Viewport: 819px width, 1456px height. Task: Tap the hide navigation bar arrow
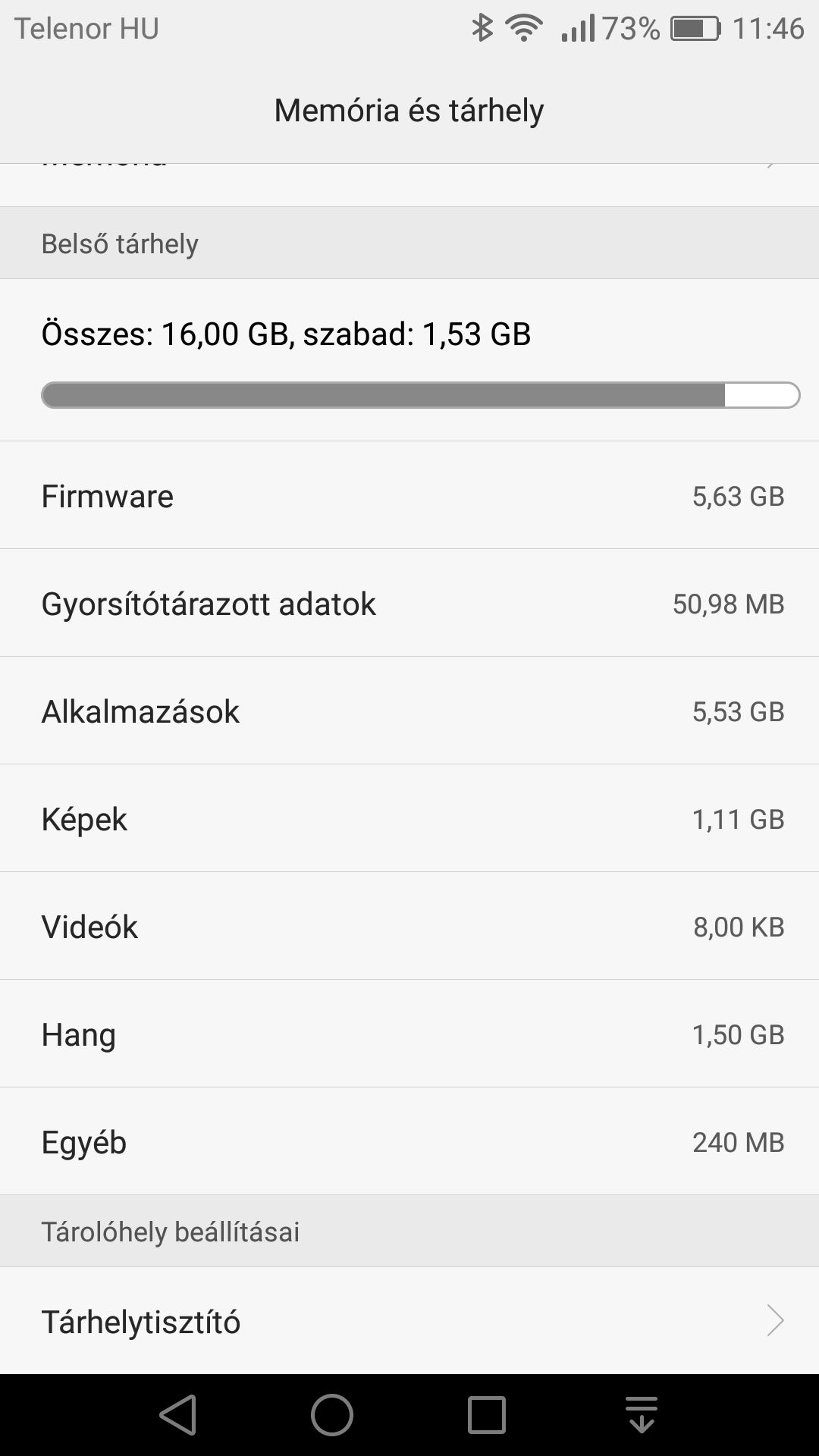(x=641, y=1415)
